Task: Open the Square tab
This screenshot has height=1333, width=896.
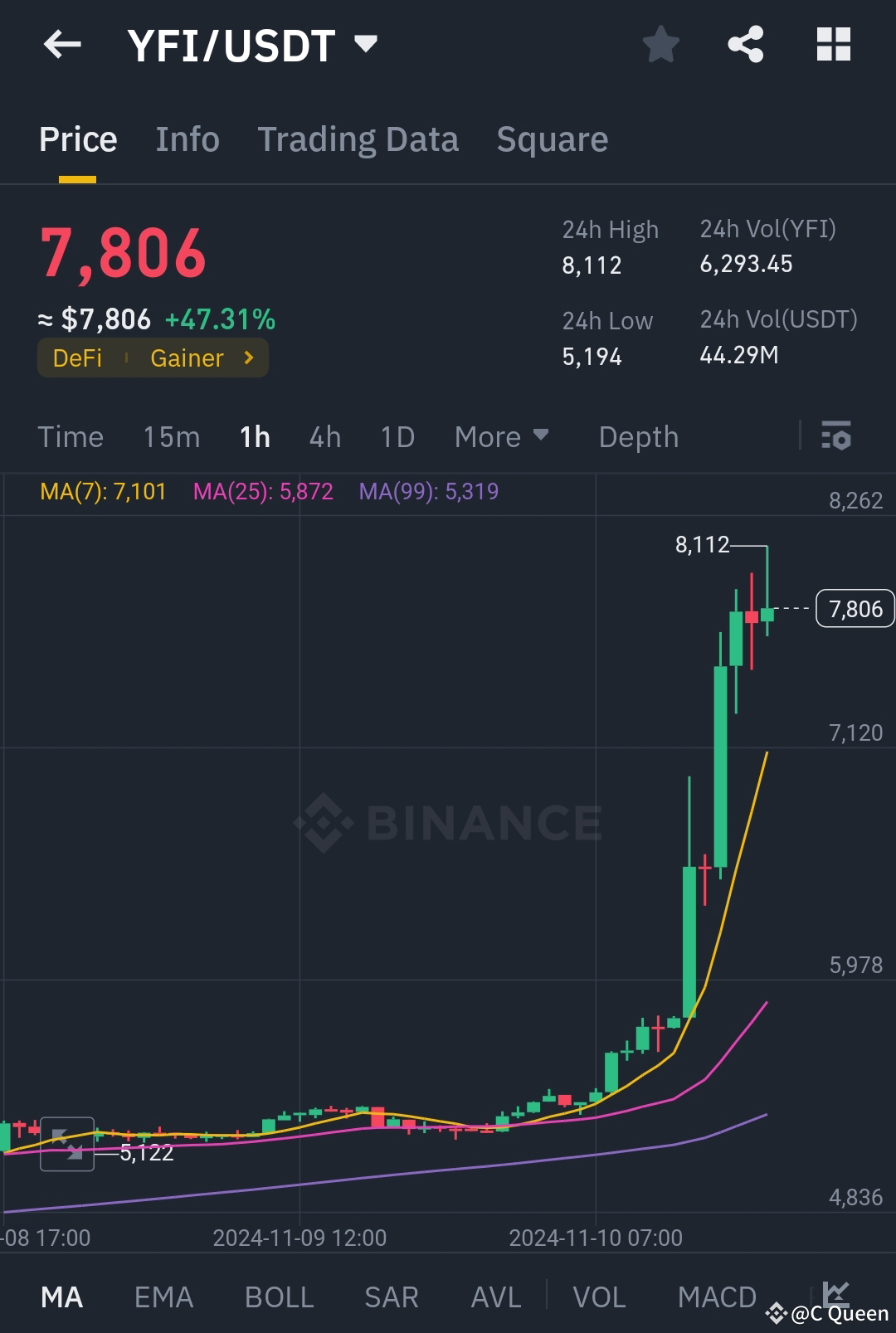Action: click(x=552, y=139)
